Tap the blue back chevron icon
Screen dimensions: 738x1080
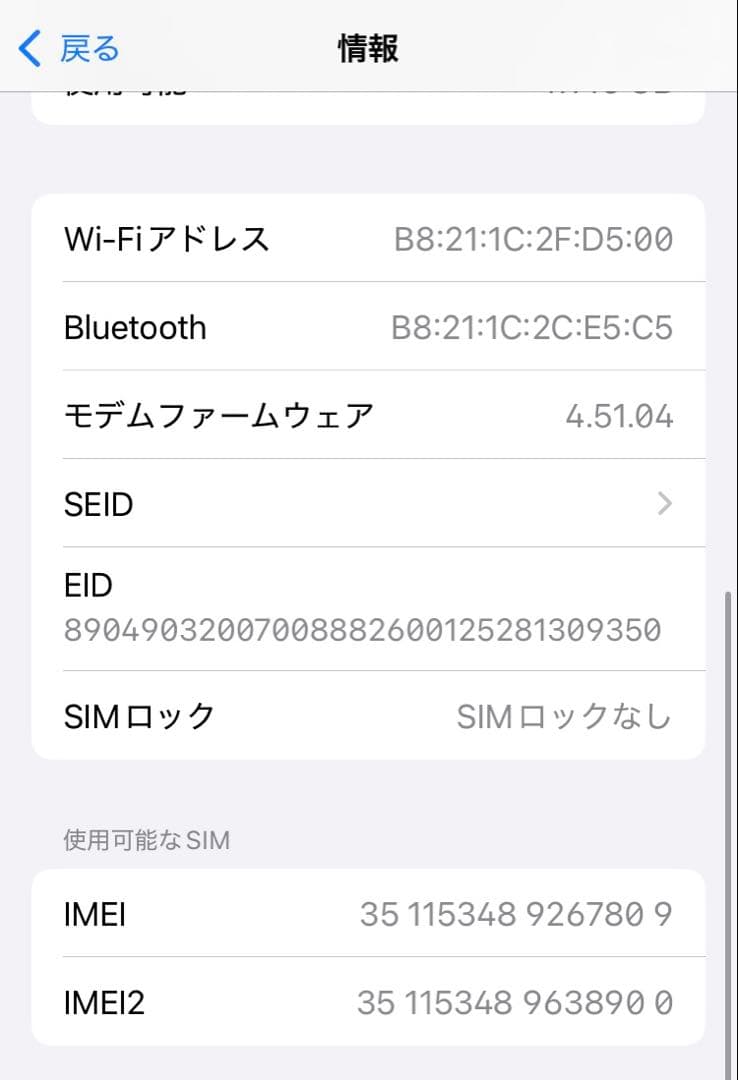pos(27,46)
